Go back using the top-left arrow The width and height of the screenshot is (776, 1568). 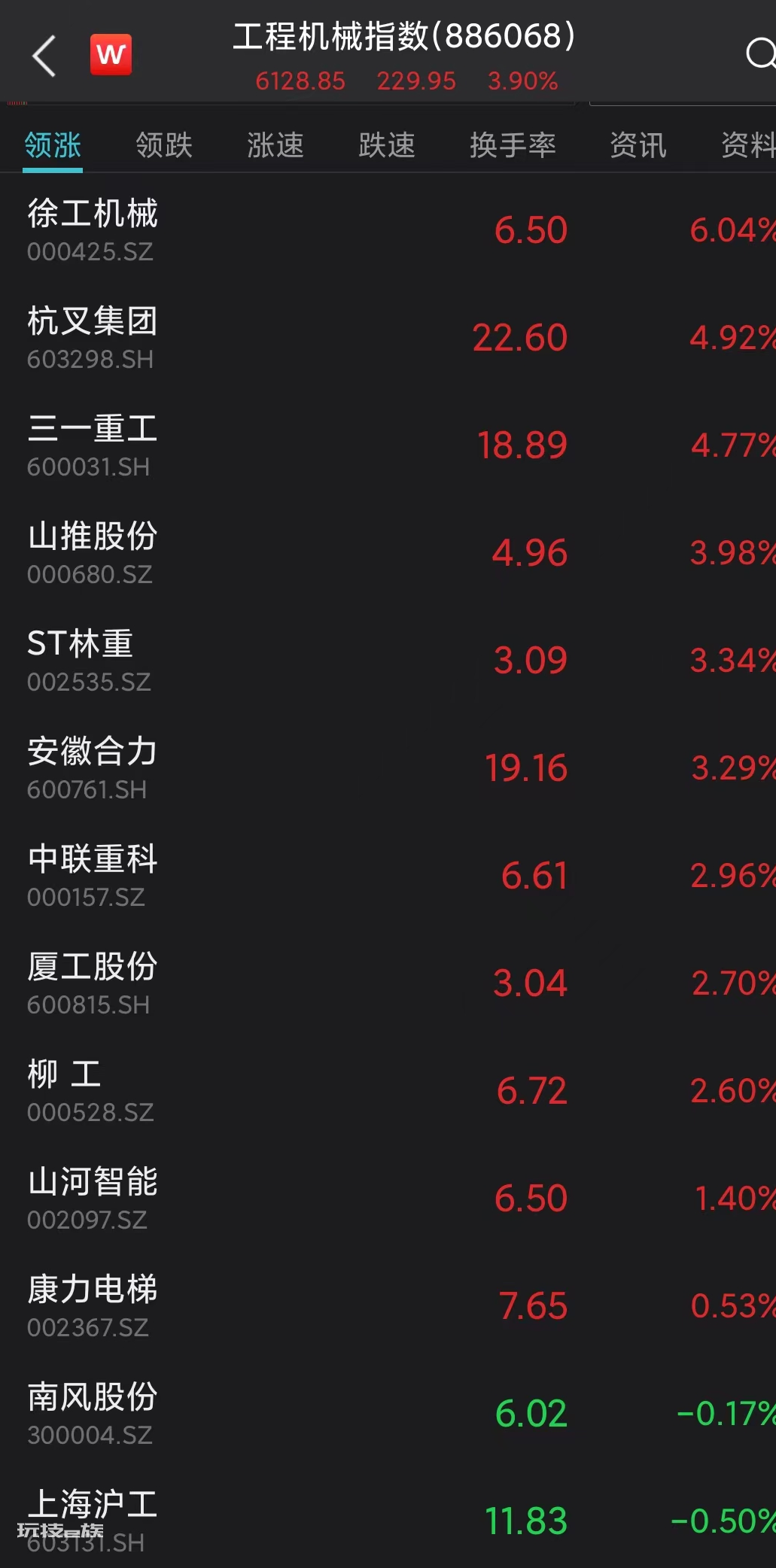click(x=44, y=56)
